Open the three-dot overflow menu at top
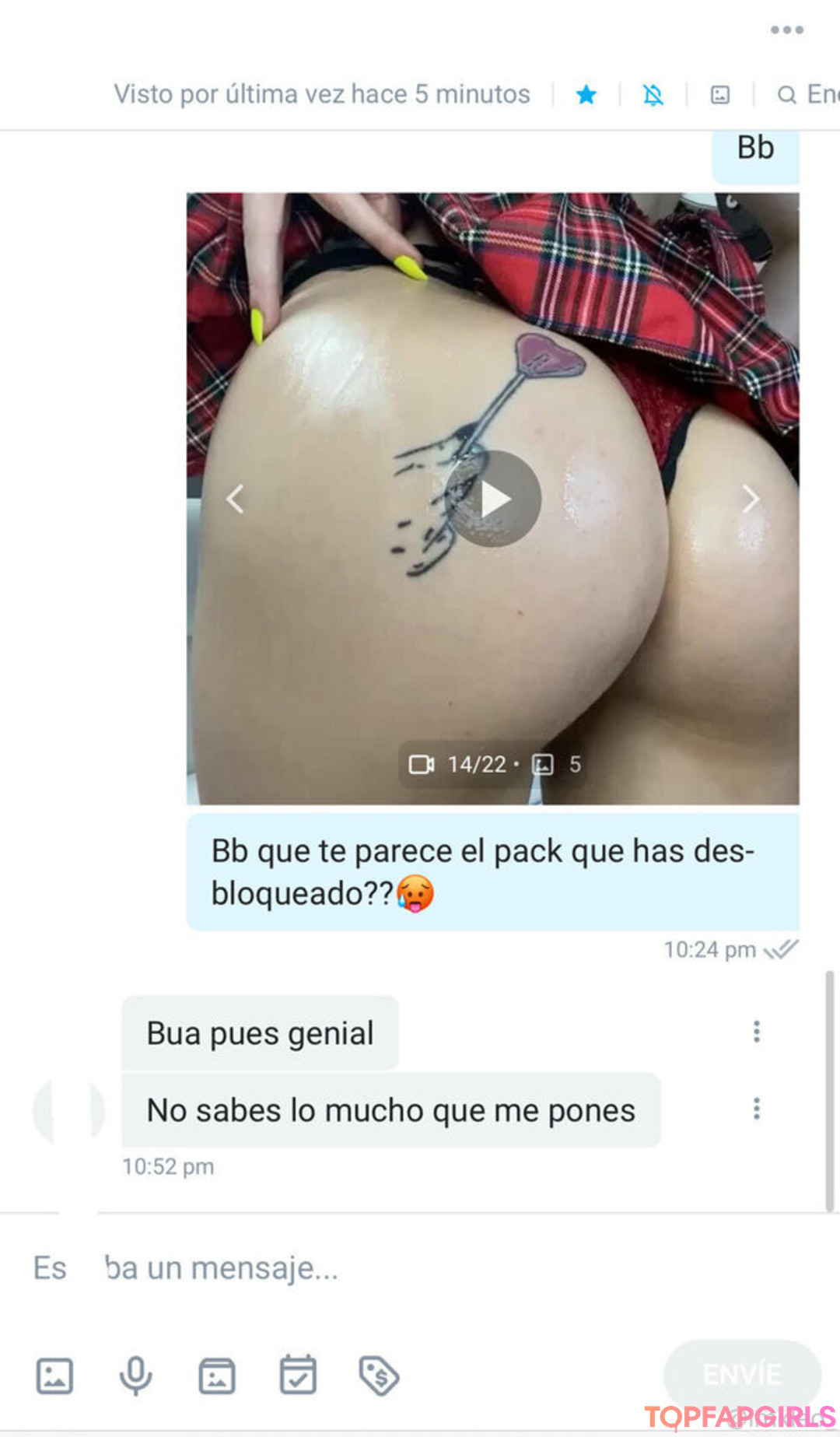This screenshot has height=1437, width=840. (786, 30)
